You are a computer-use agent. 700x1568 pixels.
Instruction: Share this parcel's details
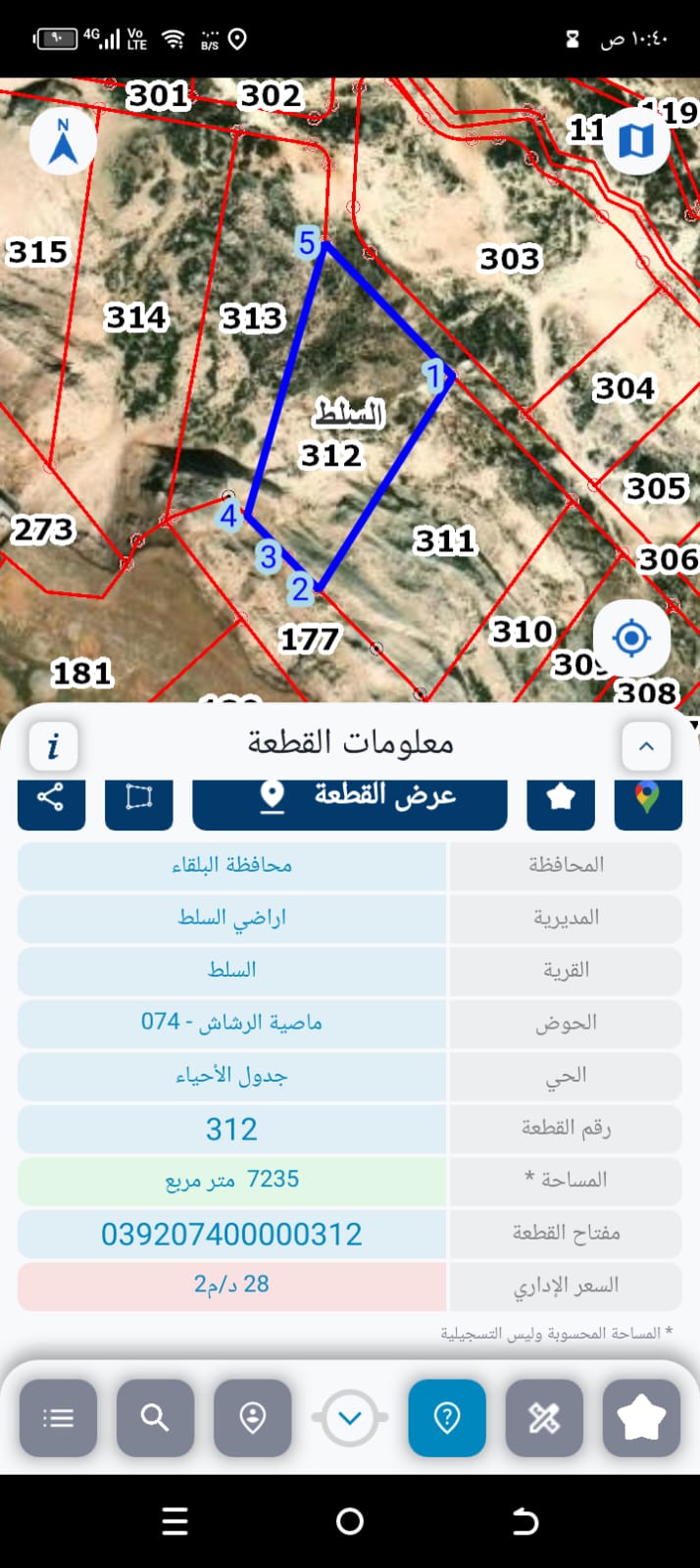coord(51,797)
